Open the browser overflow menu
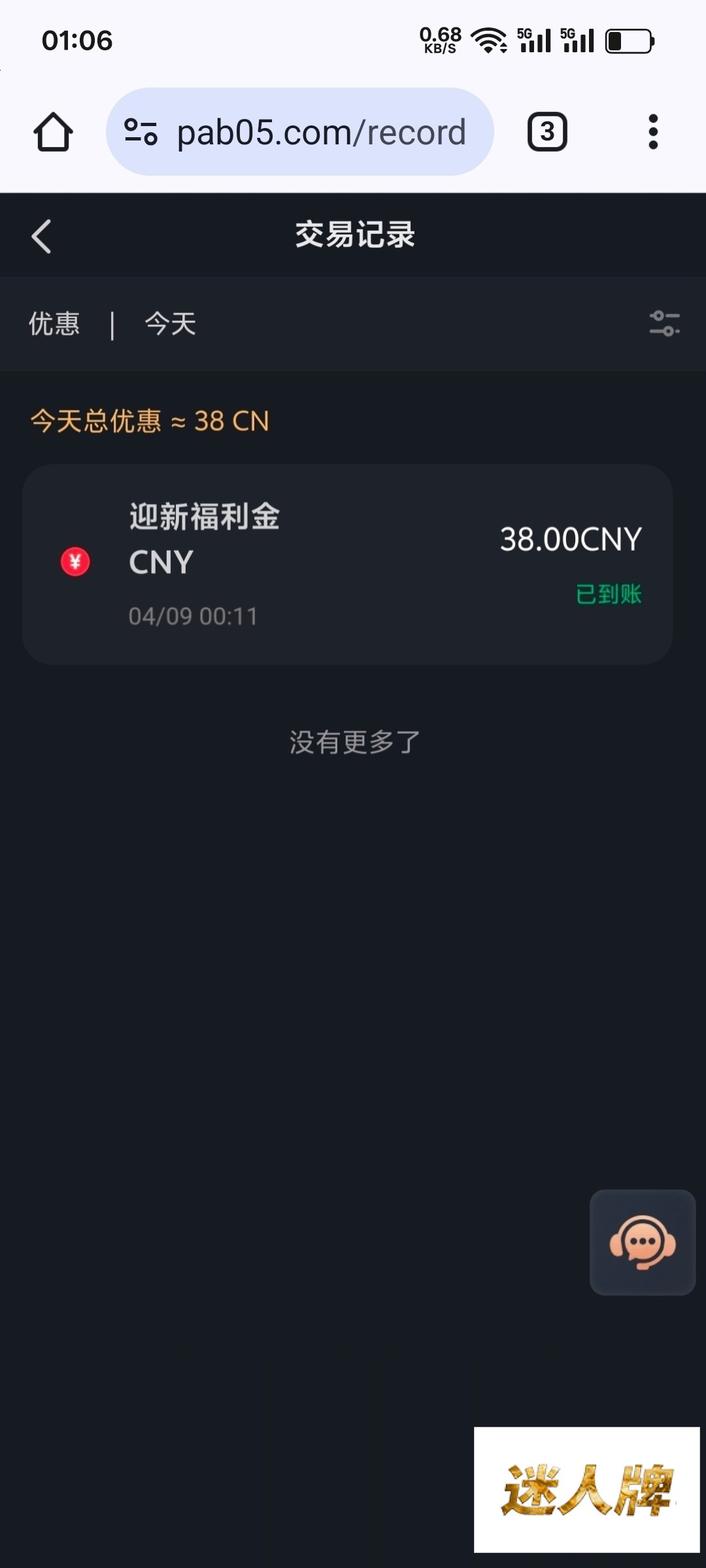 652,132
